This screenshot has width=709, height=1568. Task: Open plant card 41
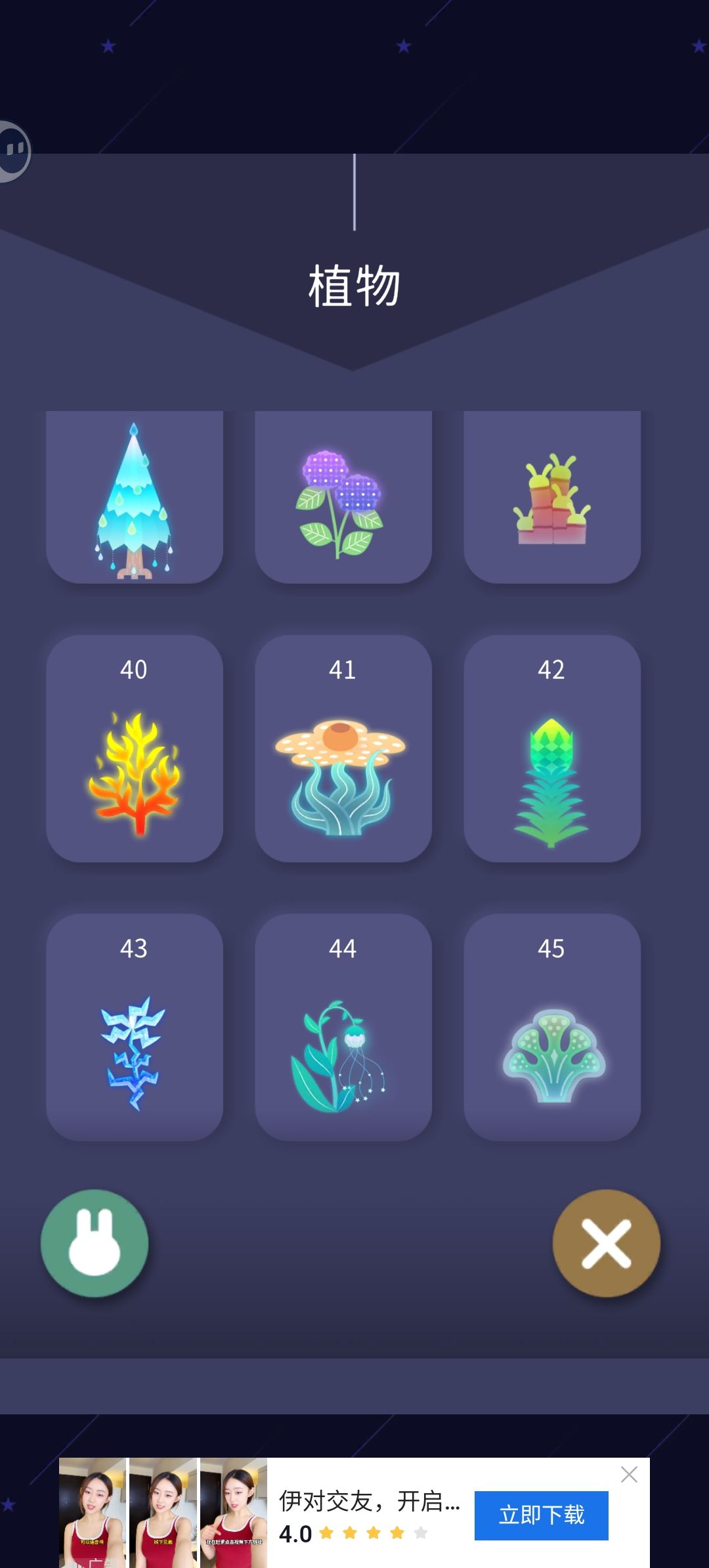pyautogui.click(x=343, y=748)
